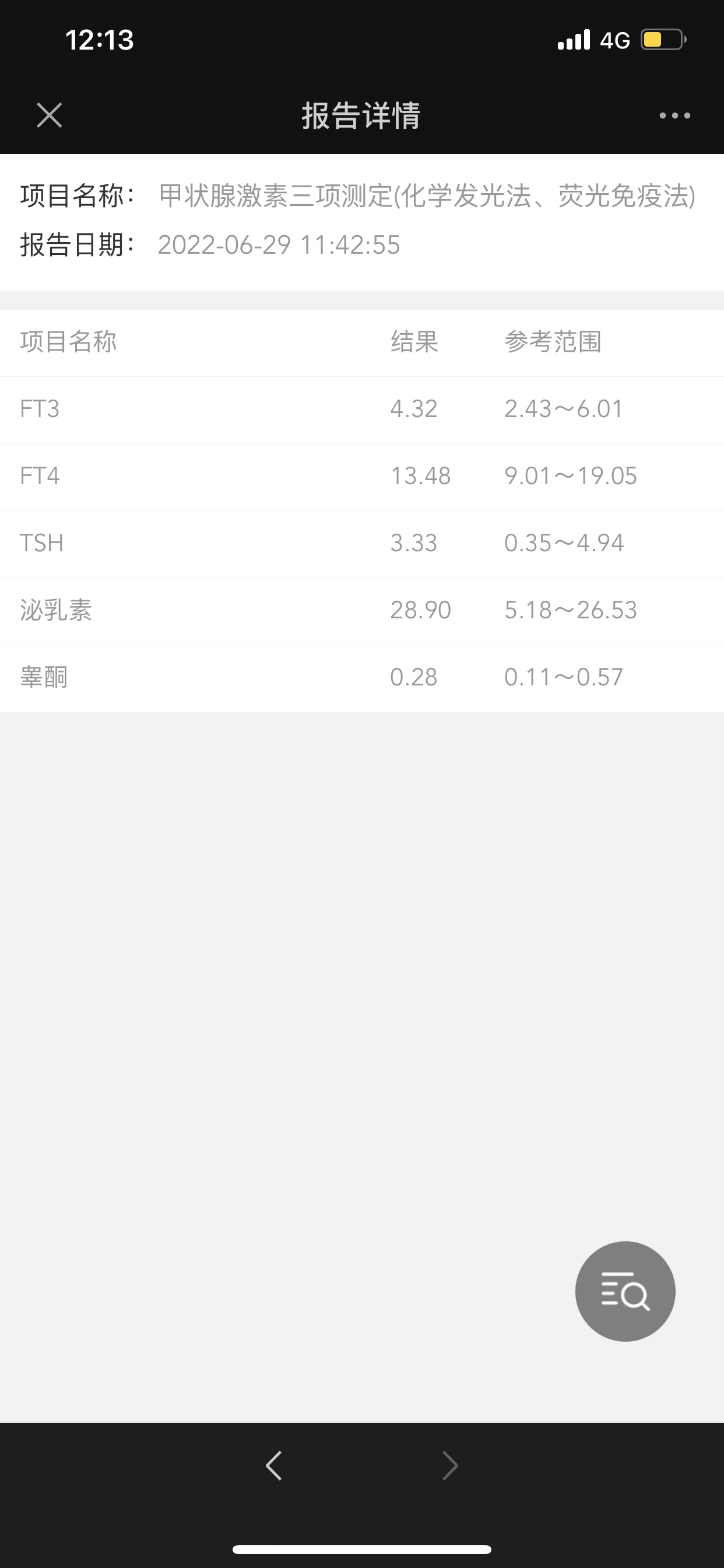Close the report details page
This screenshot has width=724, height=1568.
point(50,115)
